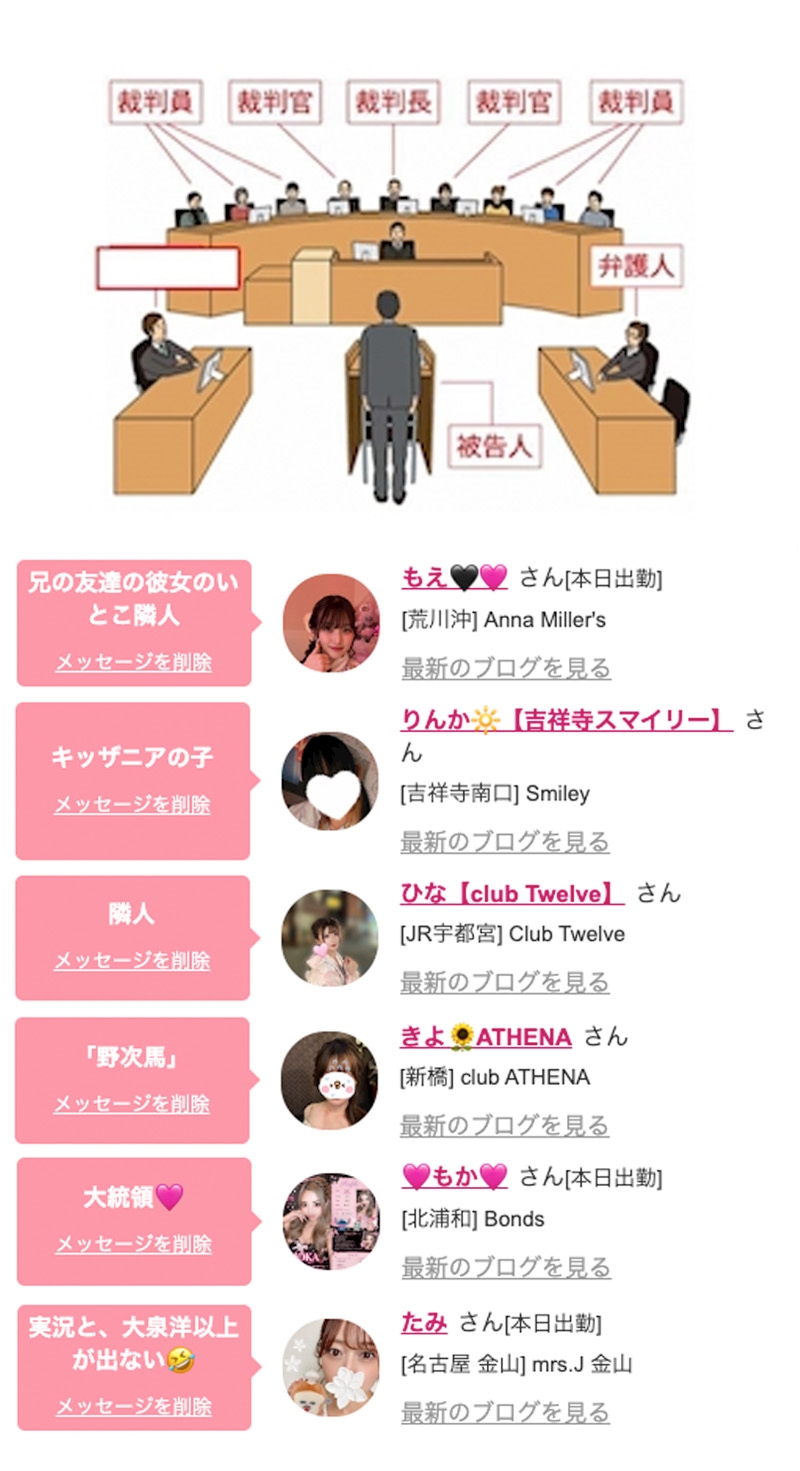Open もえ's profile name link
The width and height of the screenshot is (800, 1471).
click(x=454, y=577)
